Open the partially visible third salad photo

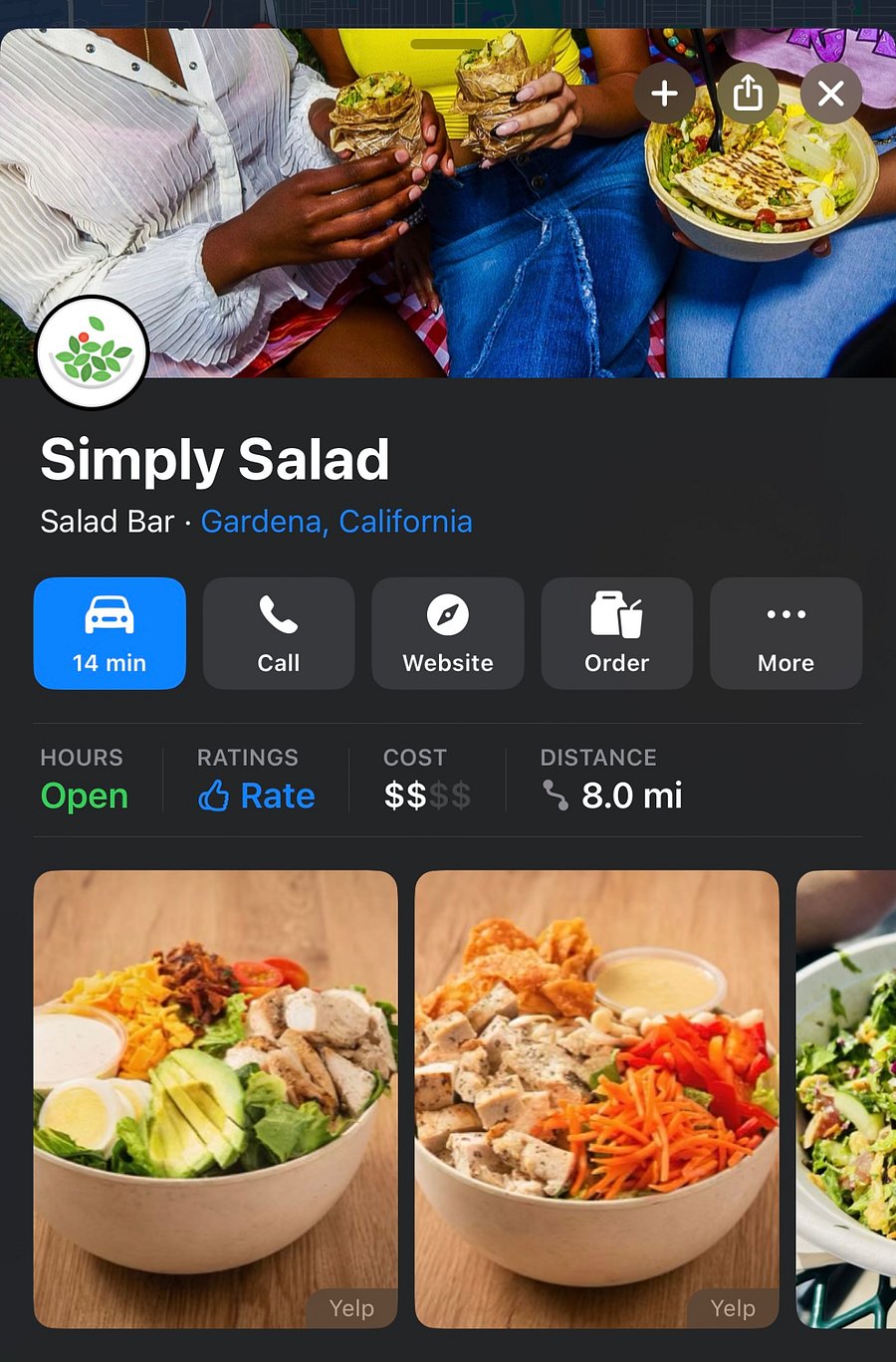[846, 1099]
